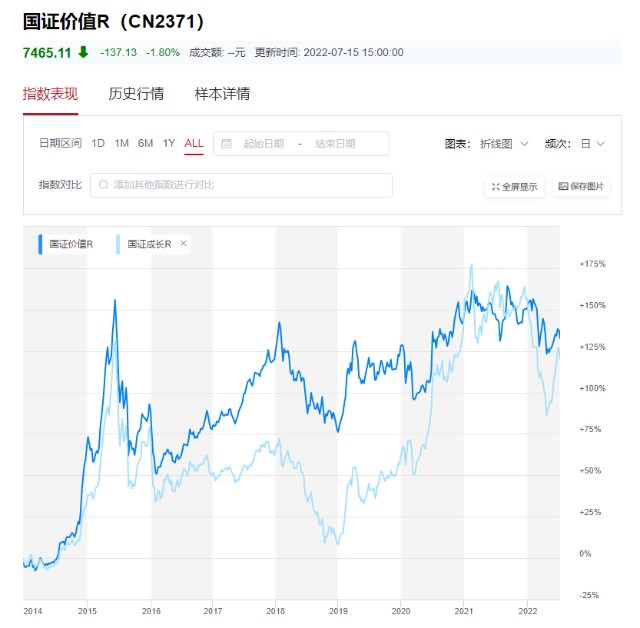The height and width of the screenshot is (628, 640).
Task: Remove 国证成长R from the comparison
Action: click(x=183, y=243)
